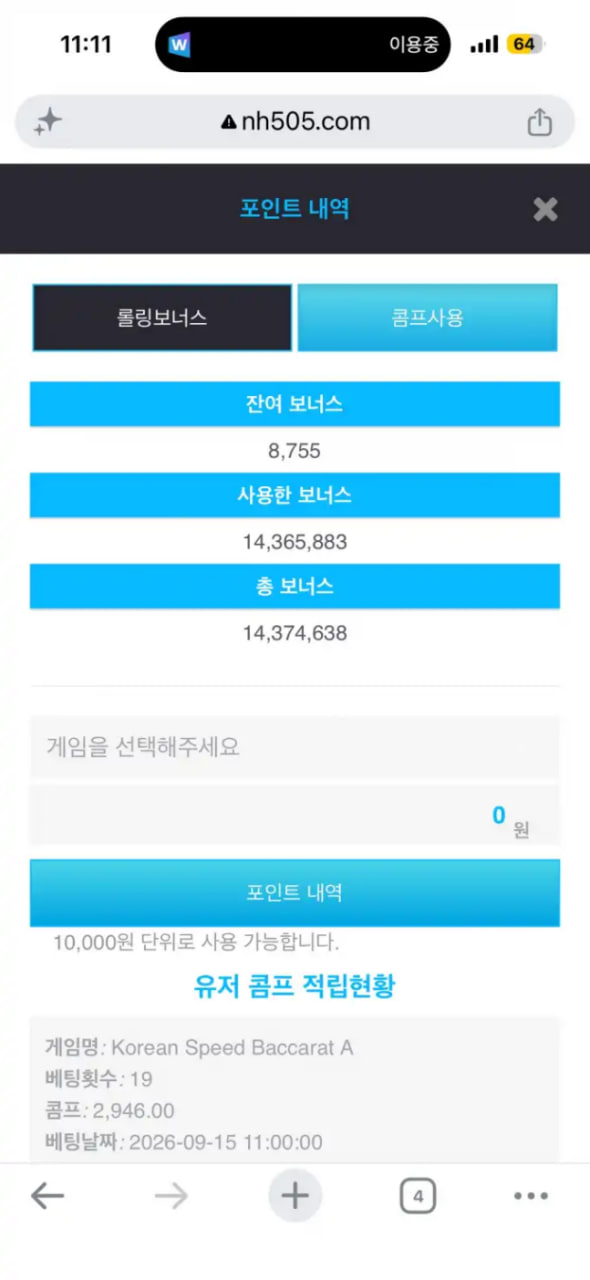Open the sparkle assistant icon in address bar

click(x=47, y=122)
